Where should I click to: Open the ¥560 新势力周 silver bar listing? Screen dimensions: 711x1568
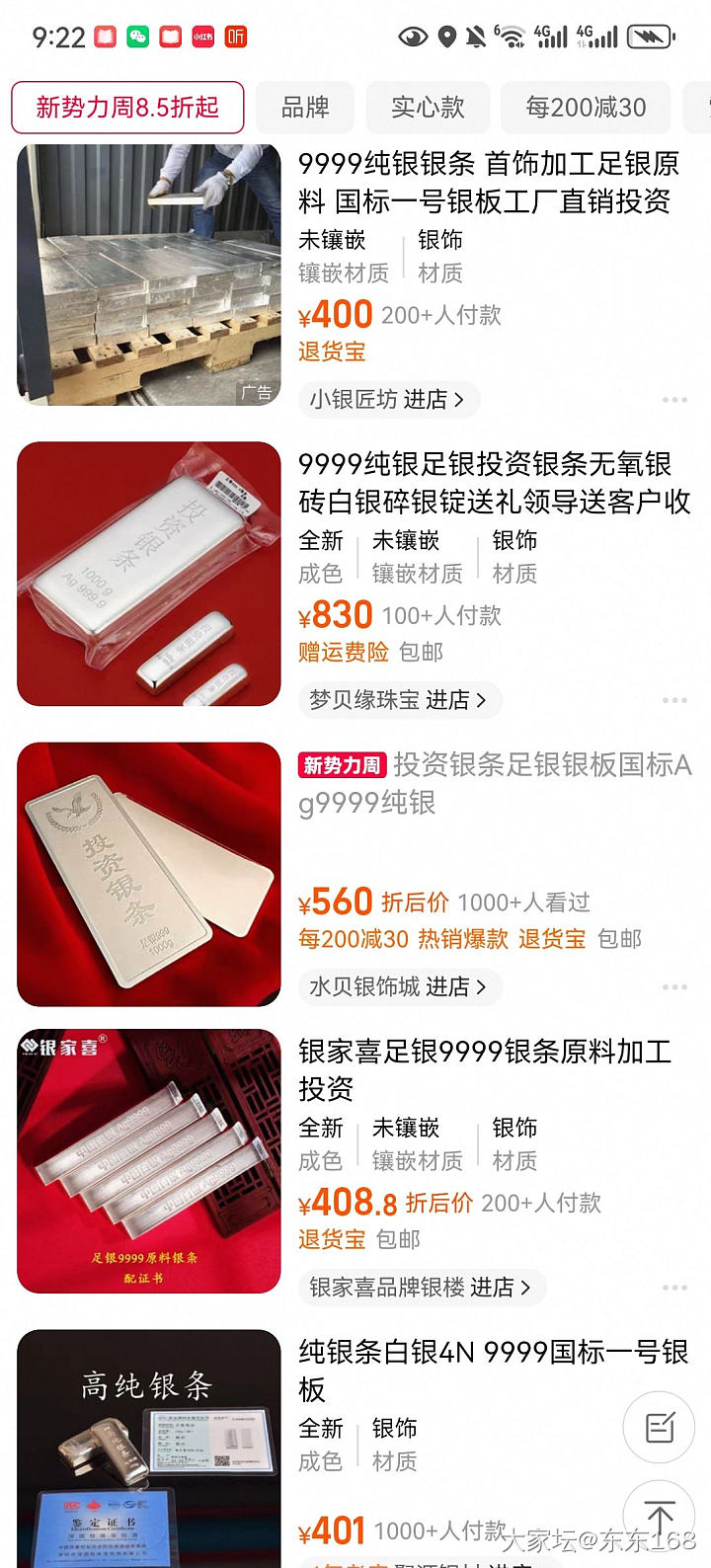click(494, 783)
